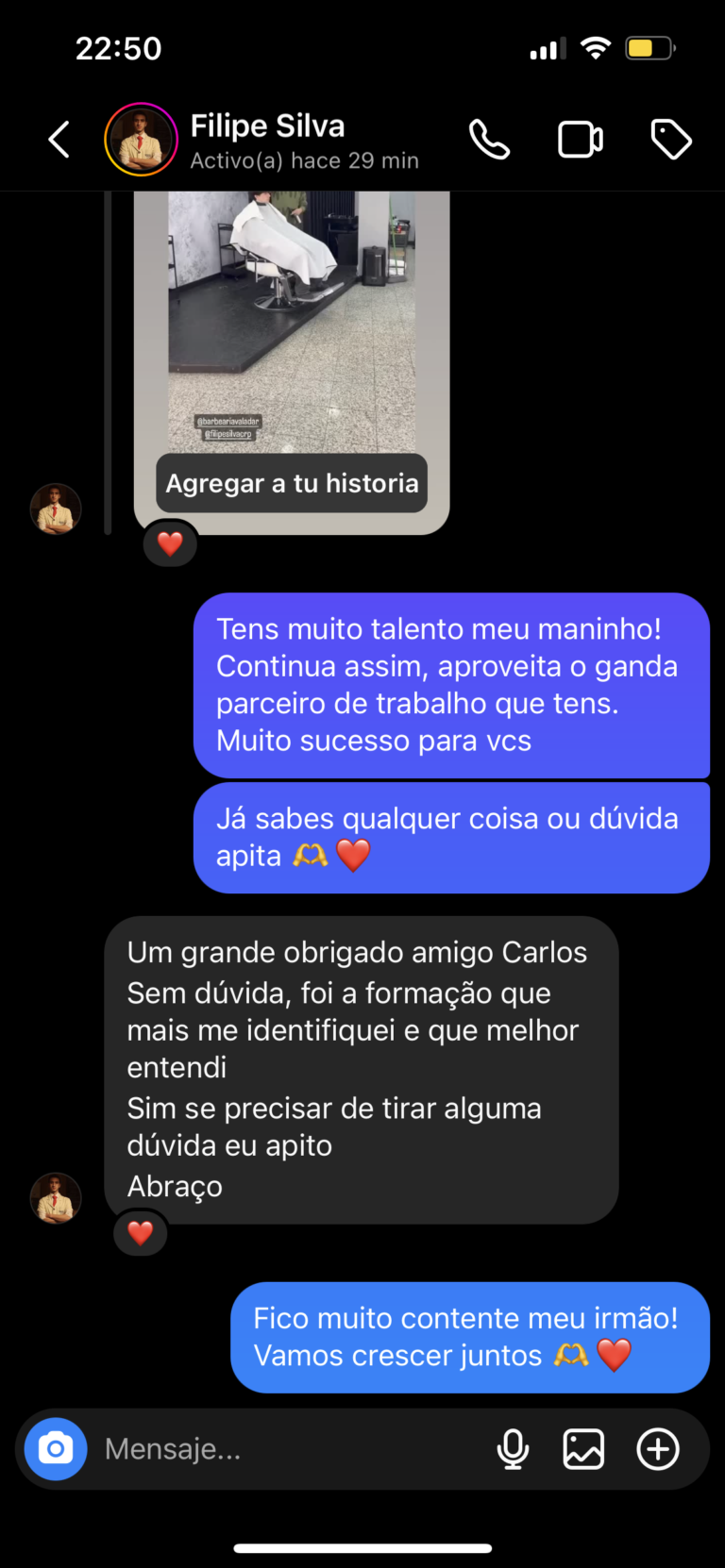Go back to the message list

coord(59,141)
